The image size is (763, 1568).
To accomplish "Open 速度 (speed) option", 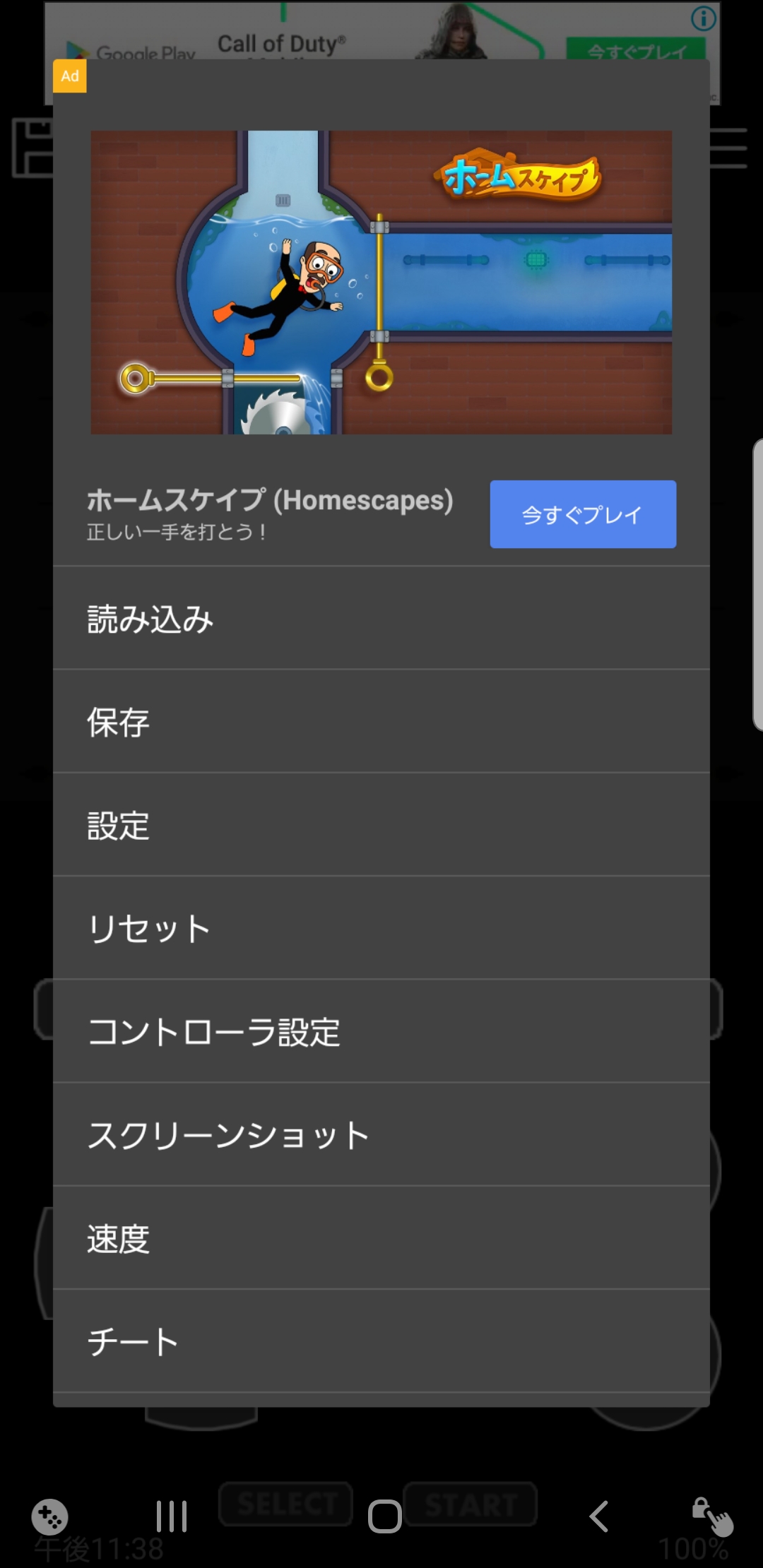I will tap(381, 1237).
